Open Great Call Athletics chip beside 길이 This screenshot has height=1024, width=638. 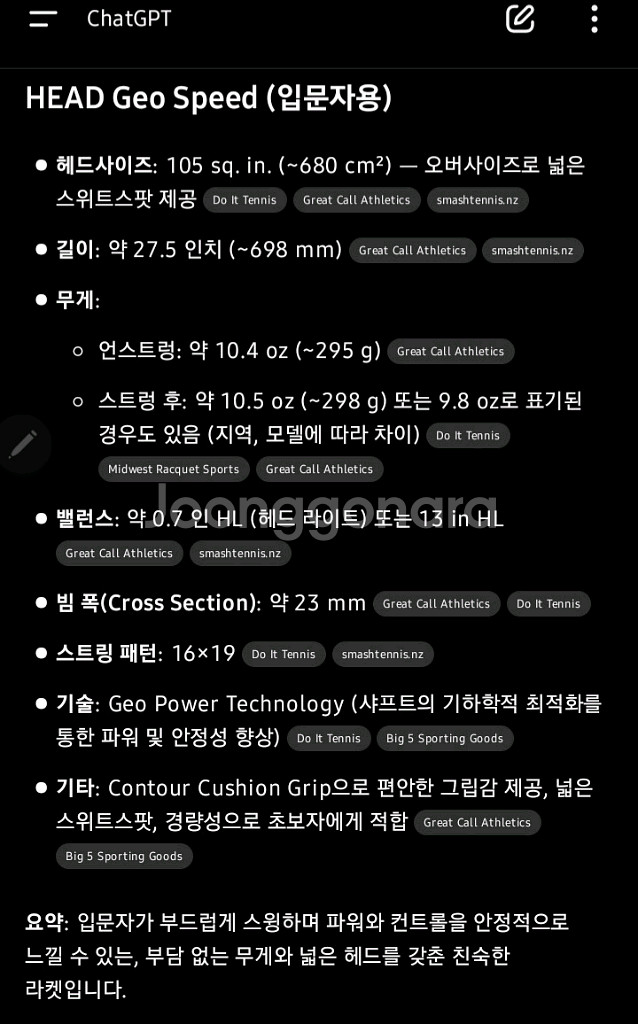(x=412, y=250)
